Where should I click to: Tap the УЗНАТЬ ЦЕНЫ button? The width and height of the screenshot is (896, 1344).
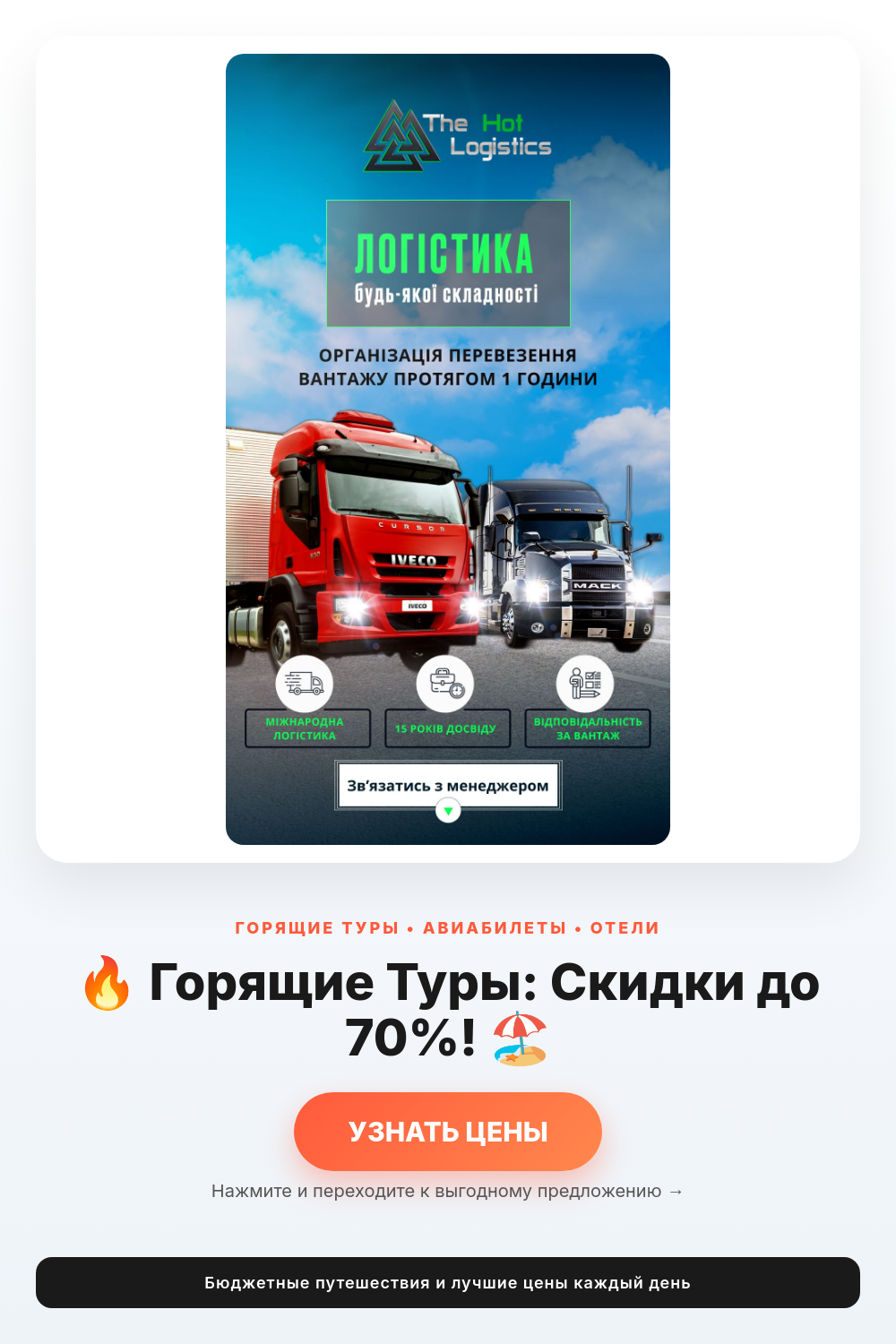(448, 1131)
